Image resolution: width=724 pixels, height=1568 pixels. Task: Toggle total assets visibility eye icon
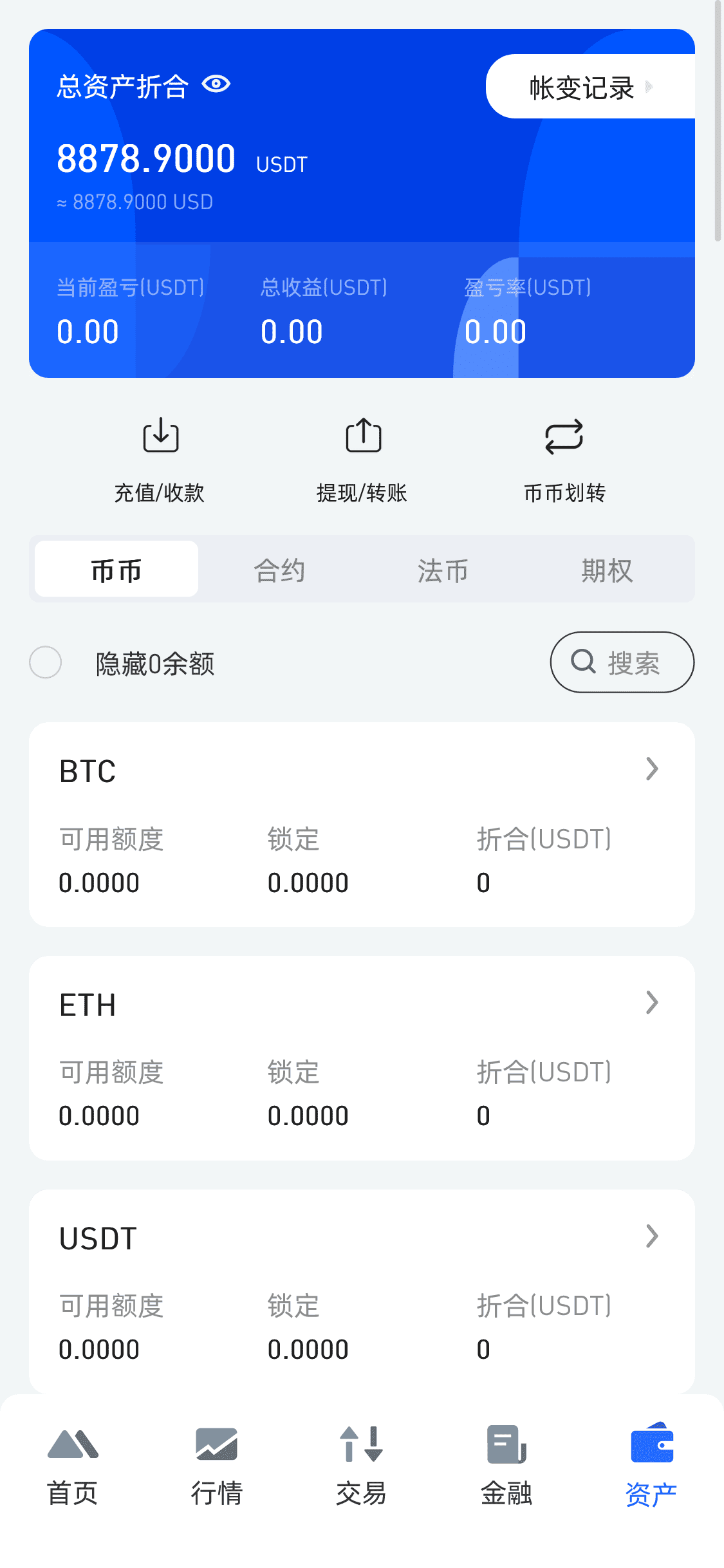(216, 84)
